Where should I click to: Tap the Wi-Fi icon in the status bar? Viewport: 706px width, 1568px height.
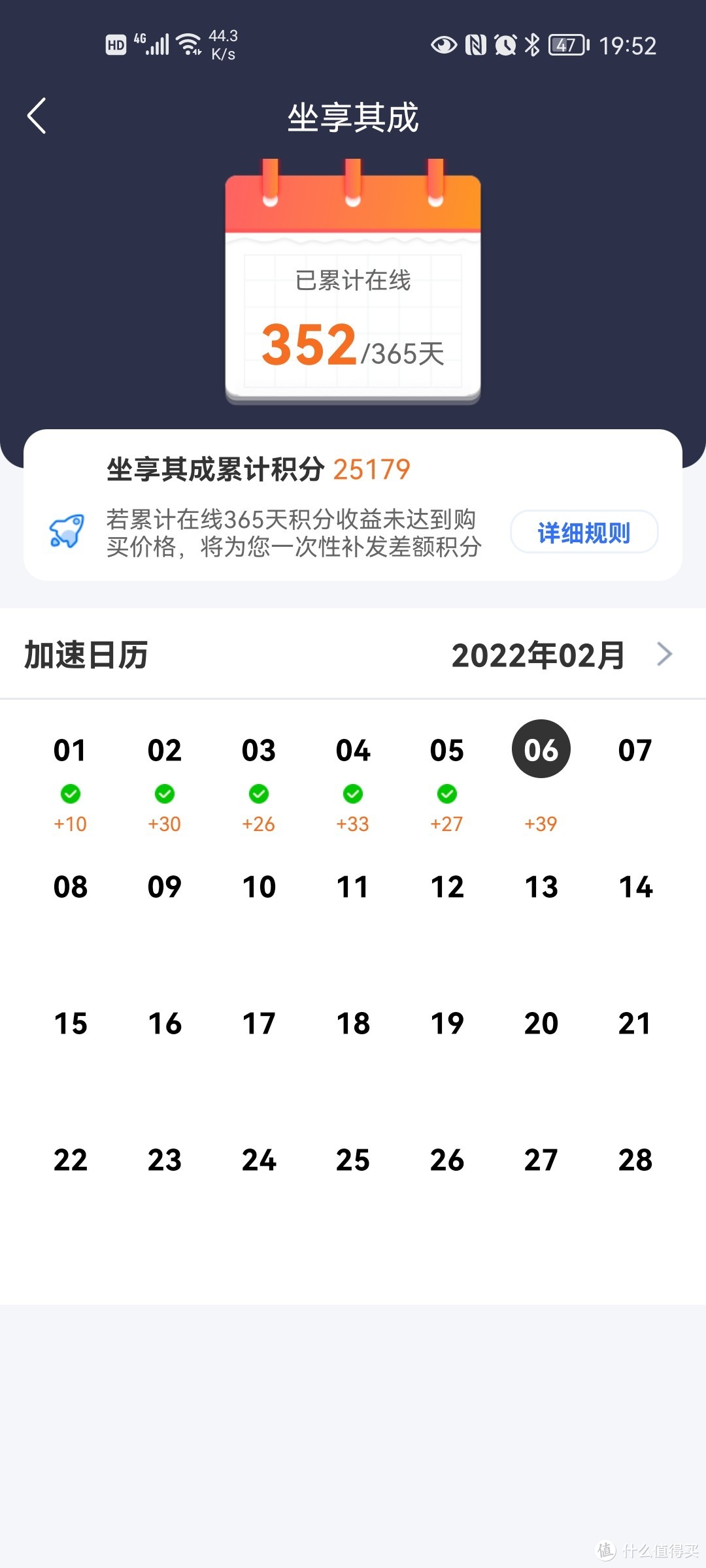188,43
